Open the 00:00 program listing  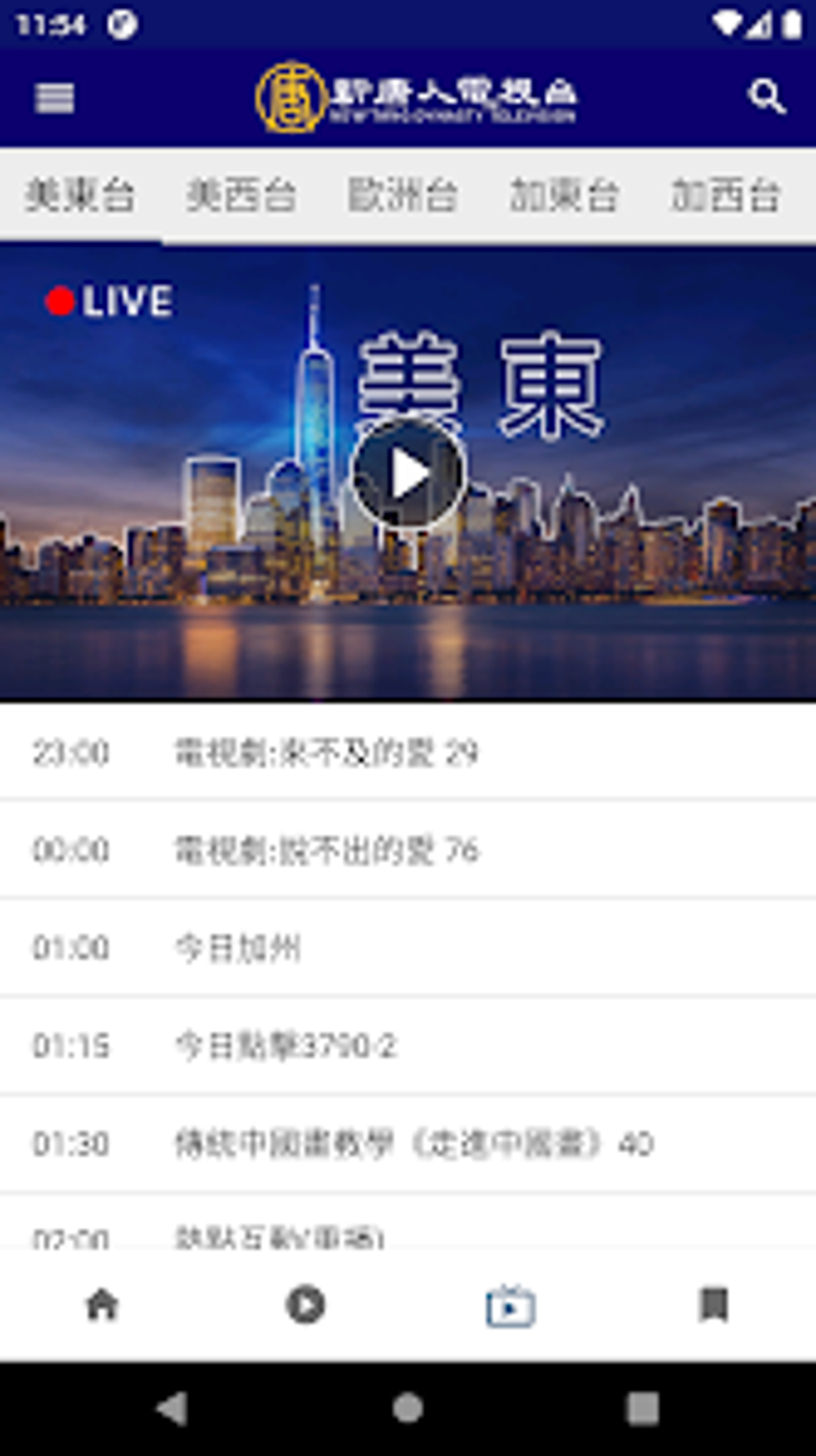(408, 850)
